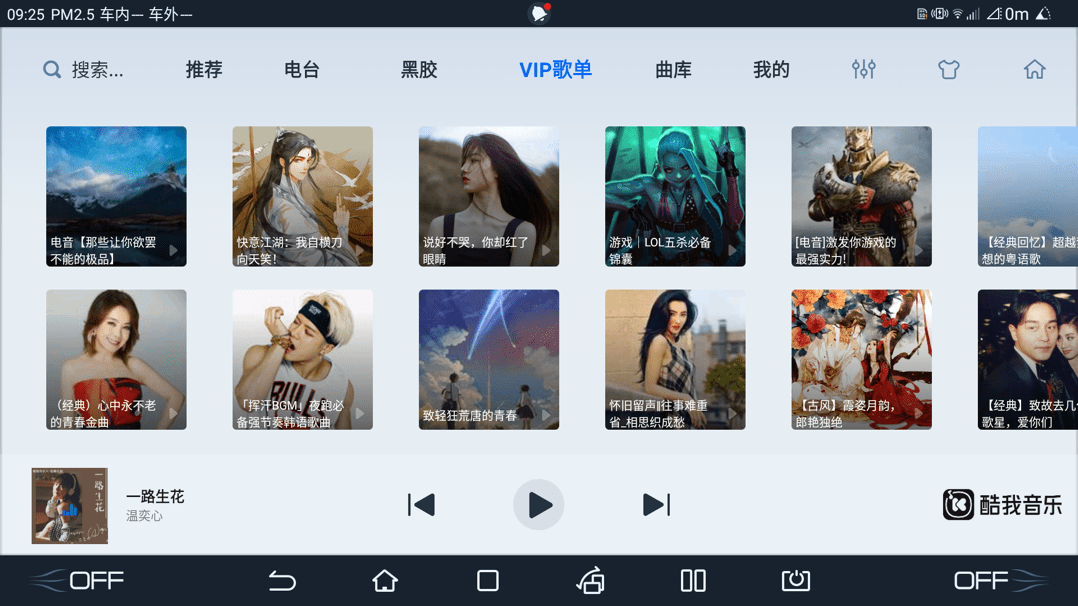Open playlist 快意江湖：我自横刀向天笑
The width and height of the screenshot is (1078, 606).
(302, 196)
